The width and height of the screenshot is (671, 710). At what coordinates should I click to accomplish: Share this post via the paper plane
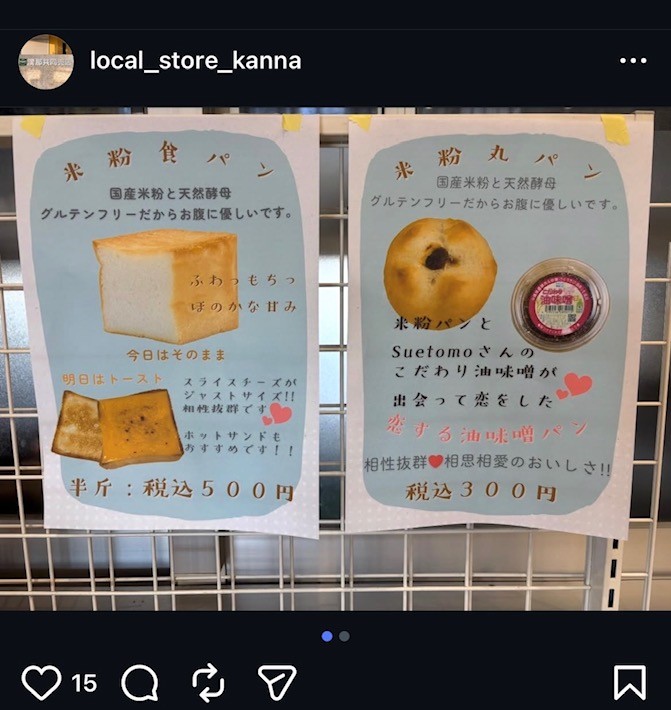pos(277,683)
